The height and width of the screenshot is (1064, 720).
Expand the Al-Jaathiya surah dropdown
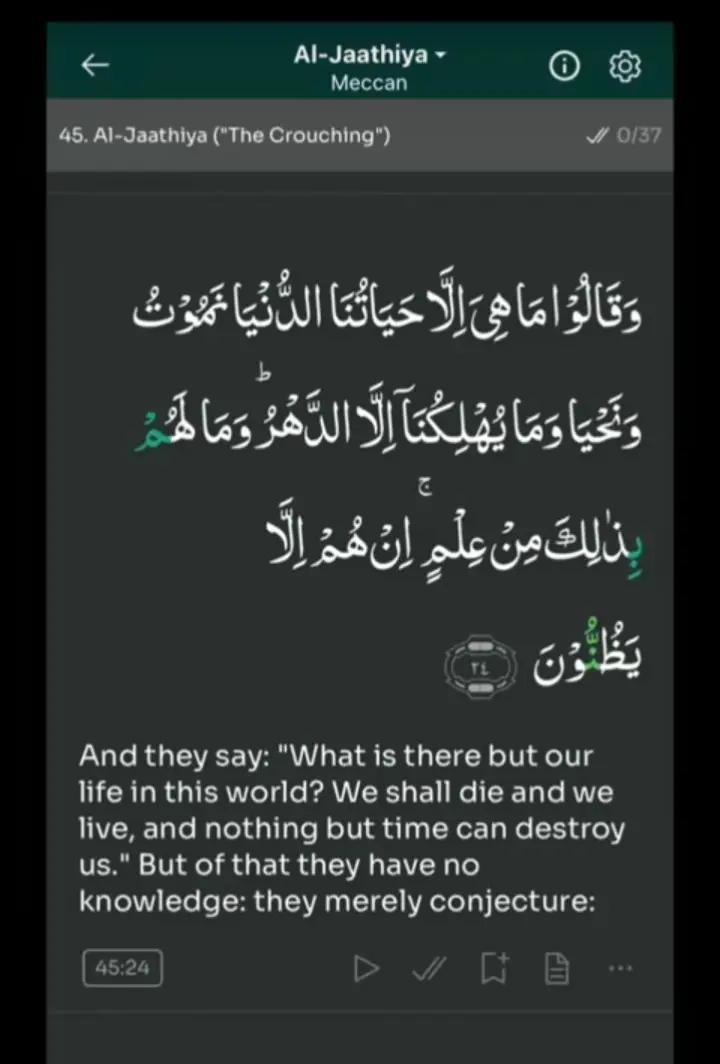point(369,55)
